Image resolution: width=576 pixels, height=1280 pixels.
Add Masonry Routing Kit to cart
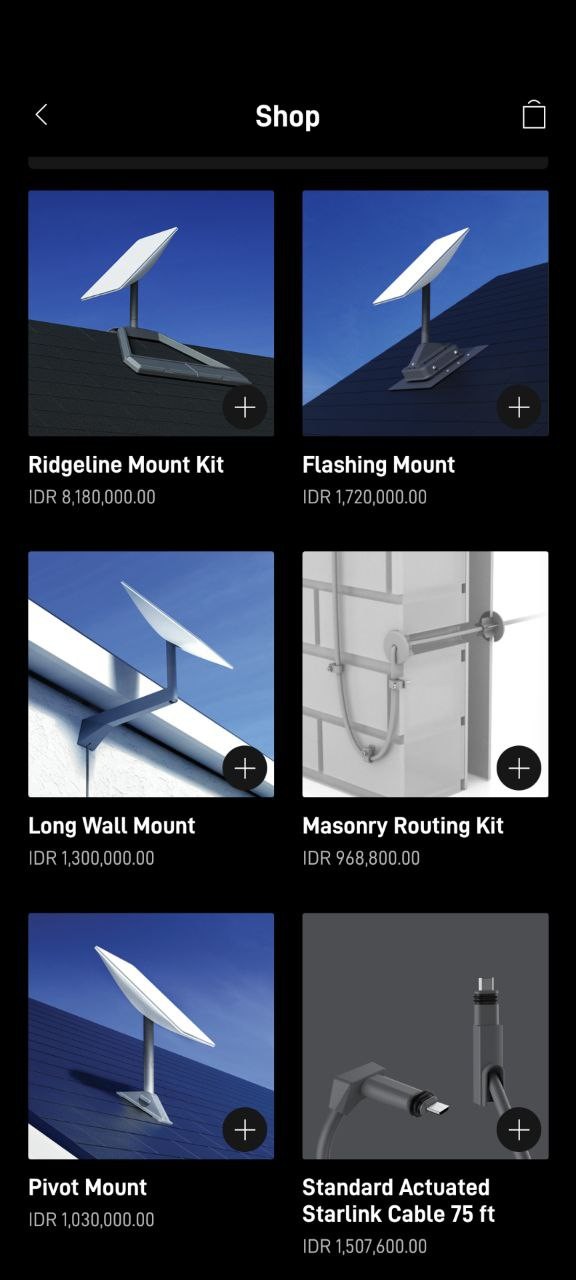pyautogui.click(x=519, y=768)
